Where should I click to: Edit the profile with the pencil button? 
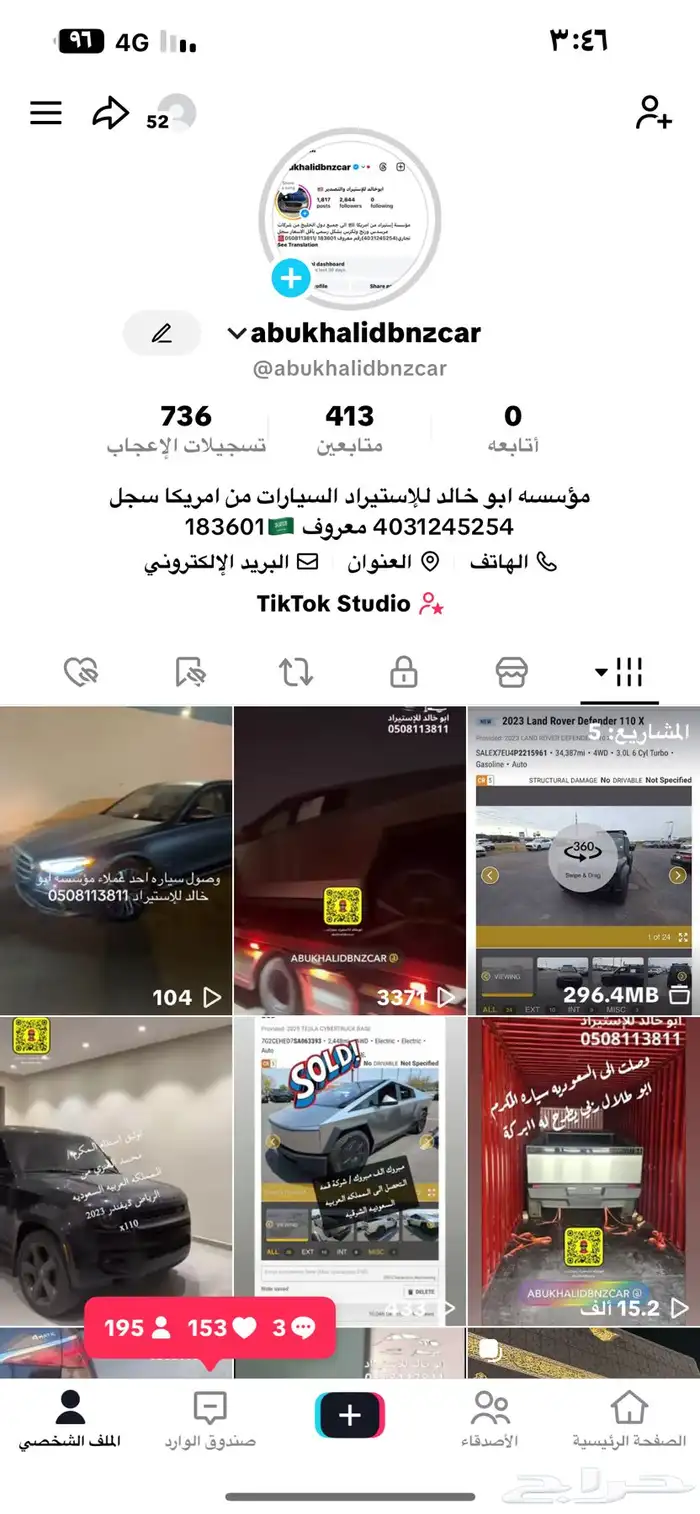pyautogui.click(x=162, y=333)
